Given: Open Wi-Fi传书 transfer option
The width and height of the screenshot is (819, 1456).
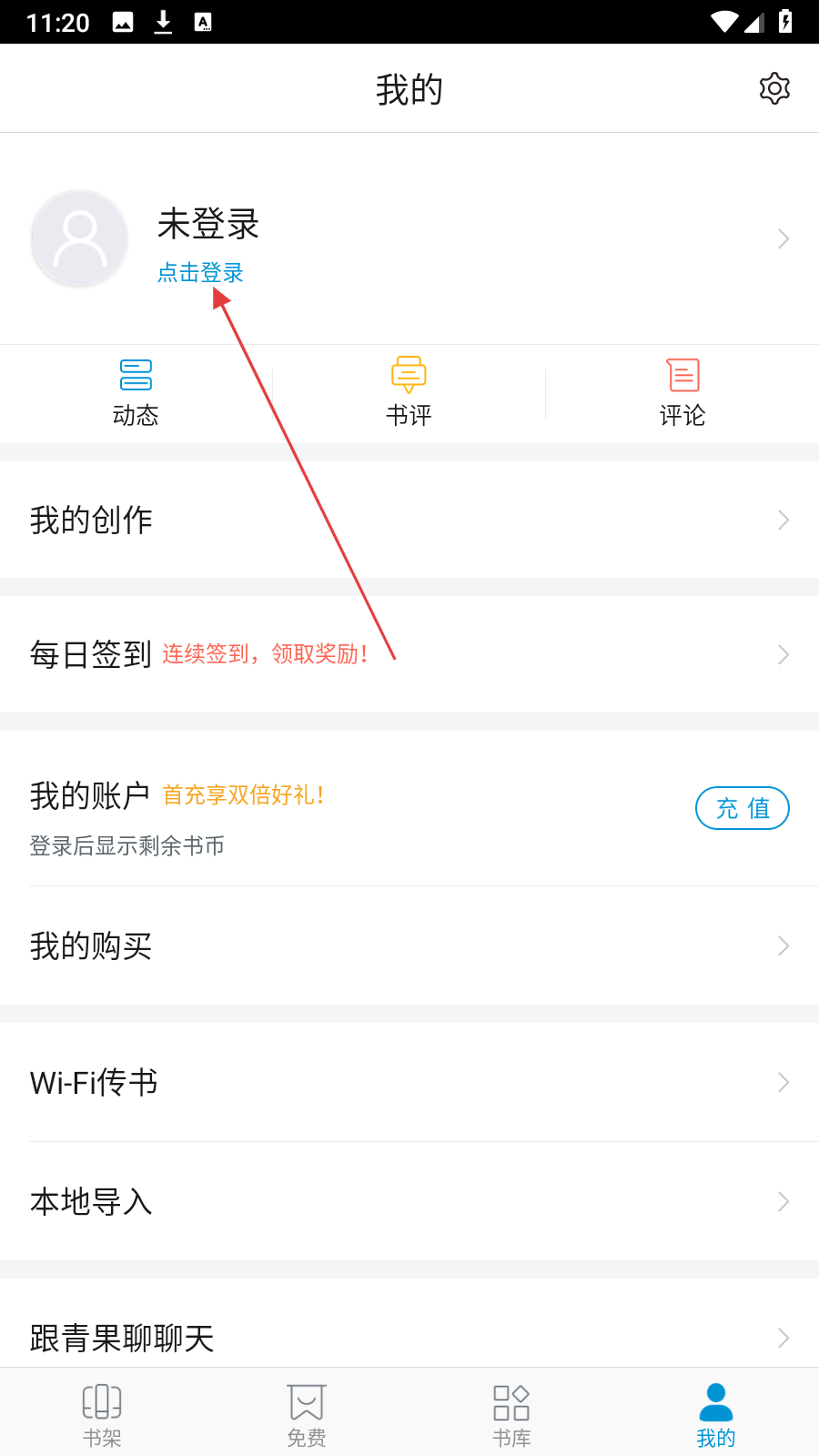Looking at the screenshot, I should pos(409,1082).
